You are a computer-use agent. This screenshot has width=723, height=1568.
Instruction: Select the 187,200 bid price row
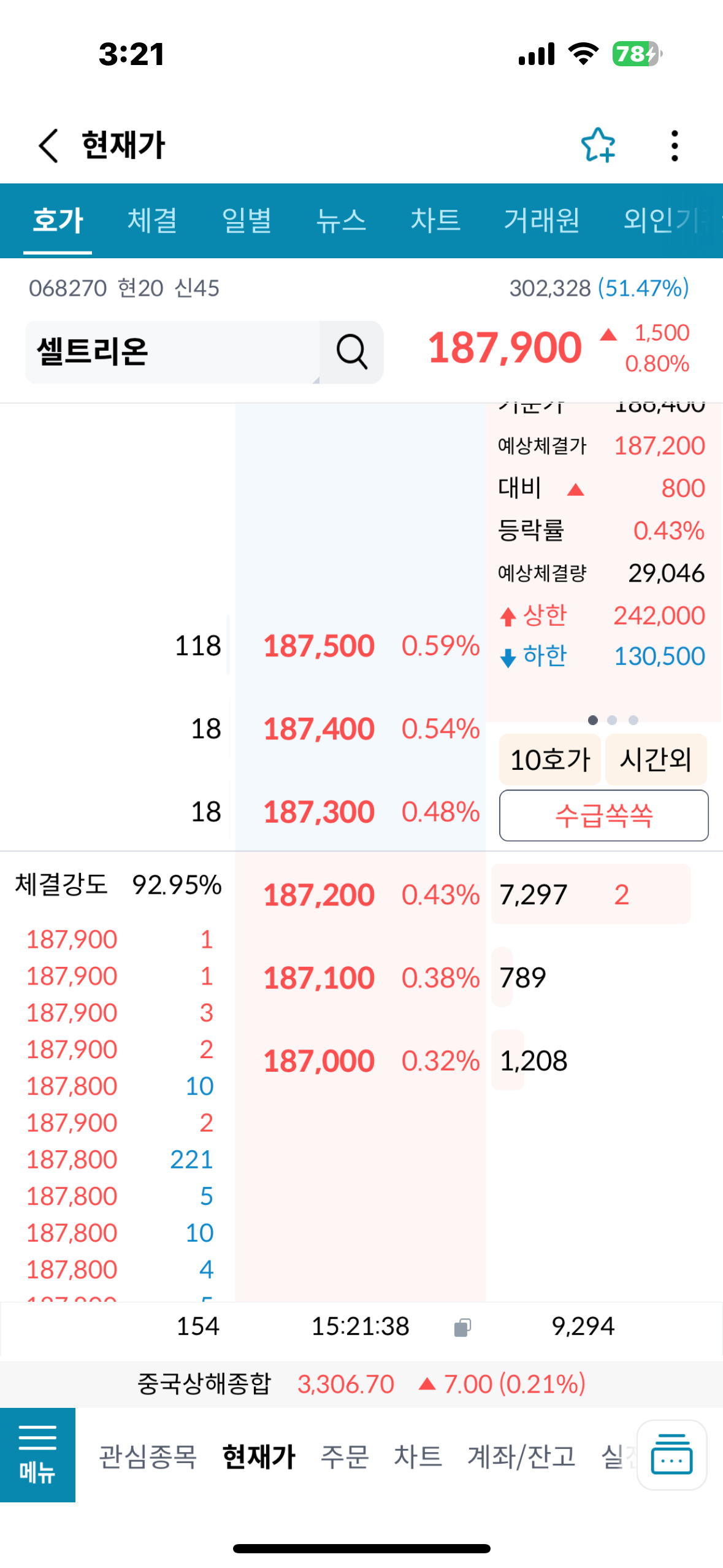361,894
